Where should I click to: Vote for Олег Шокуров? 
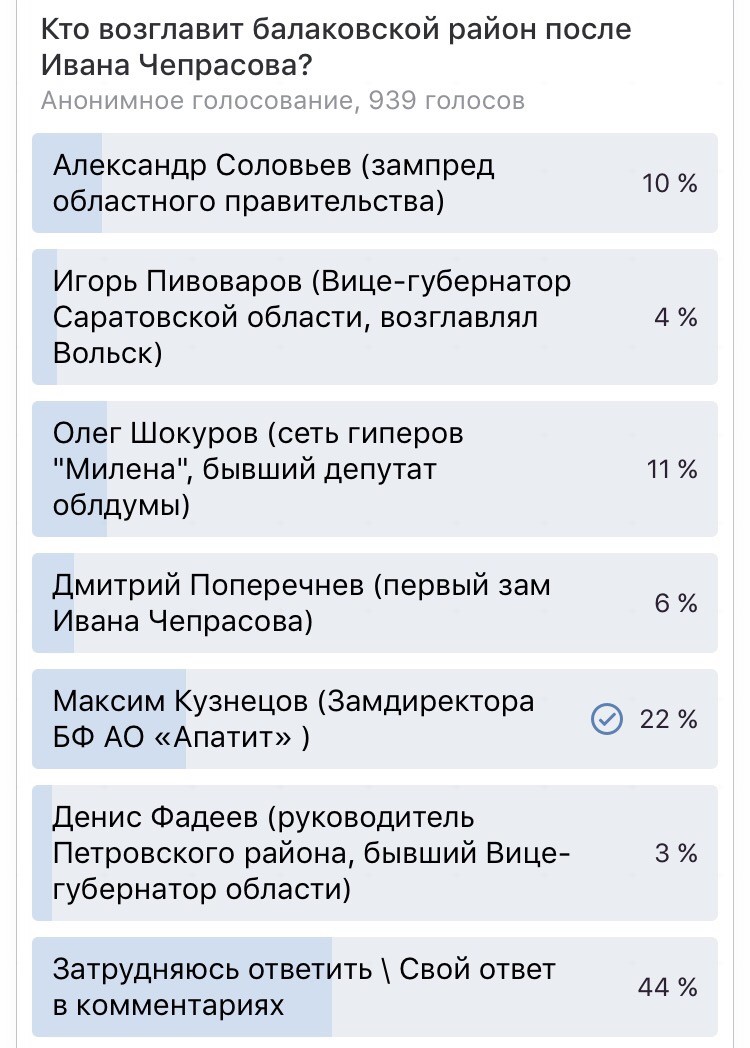(374, 469)
